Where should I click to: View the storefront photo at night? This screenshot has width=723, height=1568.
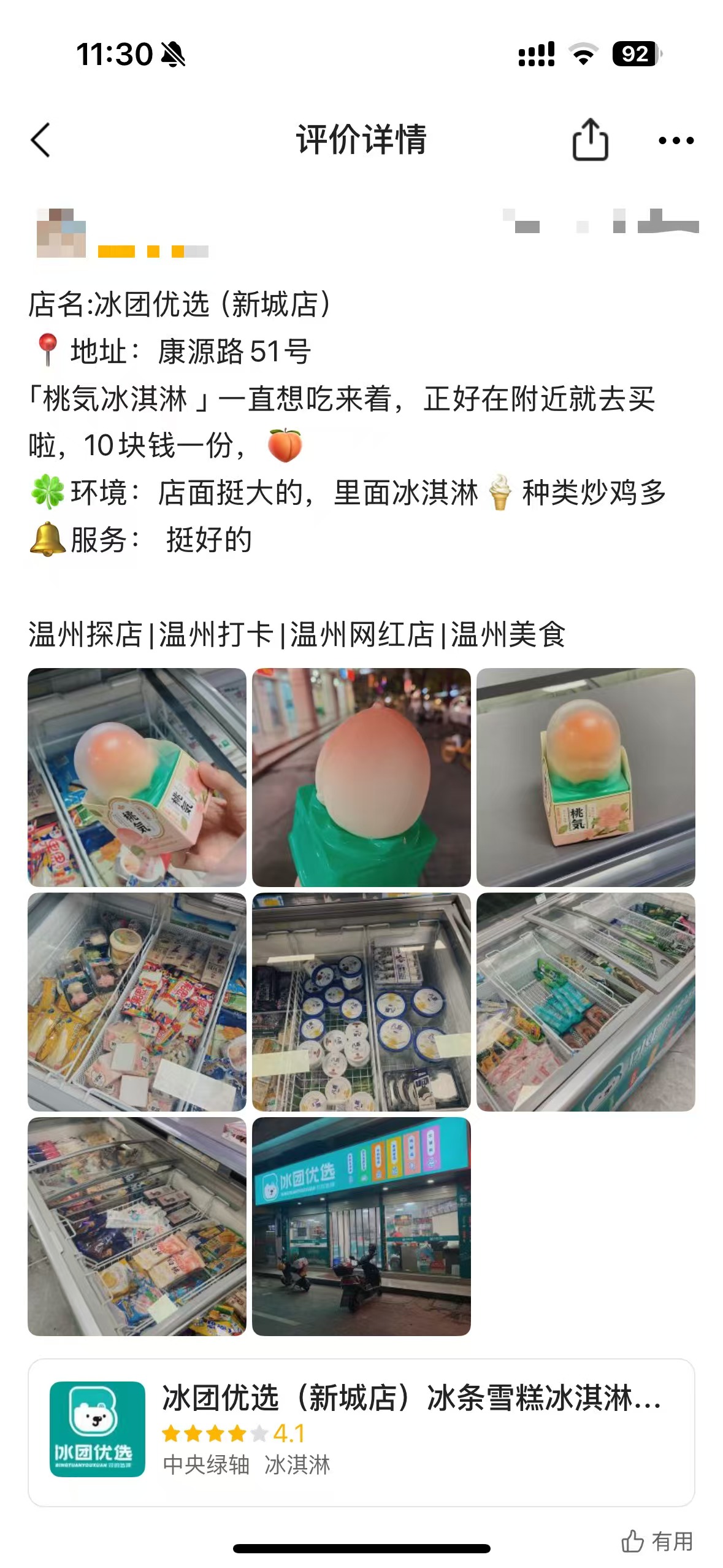click(361, 1226)
